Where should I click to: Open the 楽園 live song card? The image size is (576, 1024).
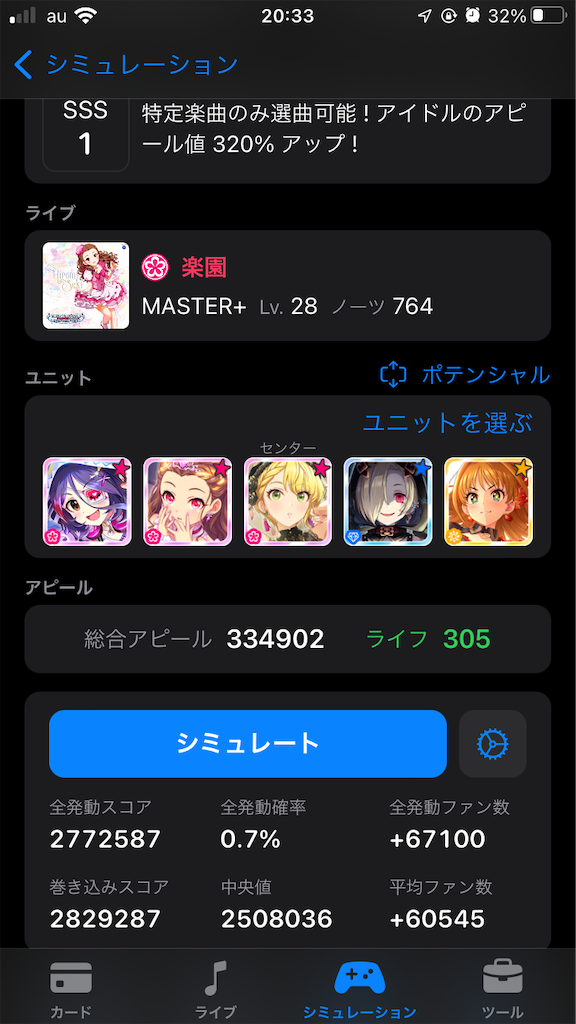(x=287, y=285)
